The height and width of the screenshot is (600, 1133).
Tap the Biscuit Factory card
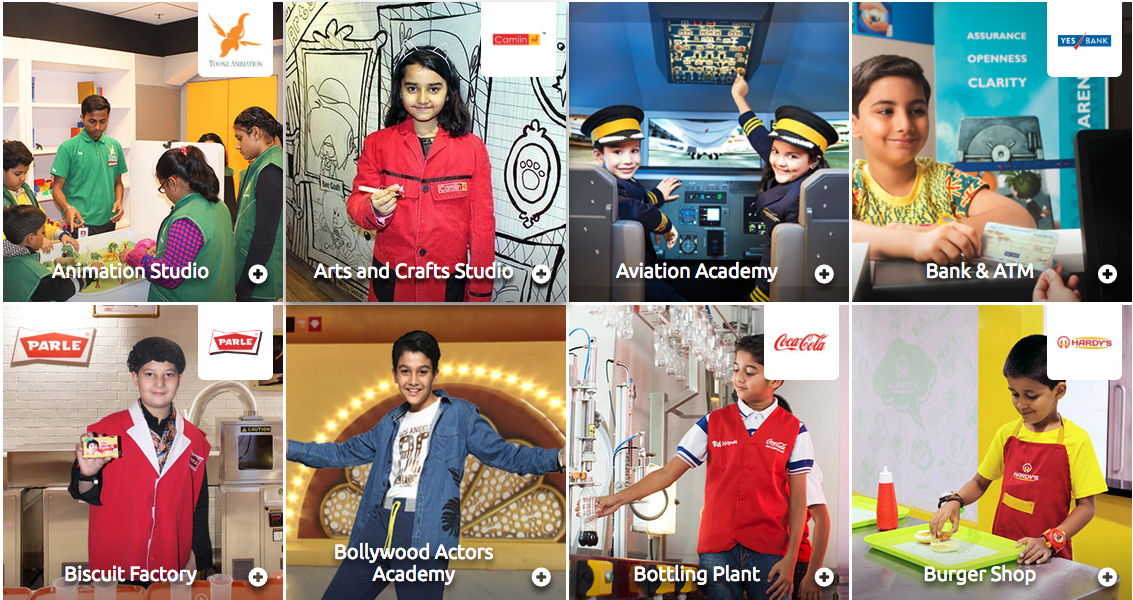click(x=142, y=452)
